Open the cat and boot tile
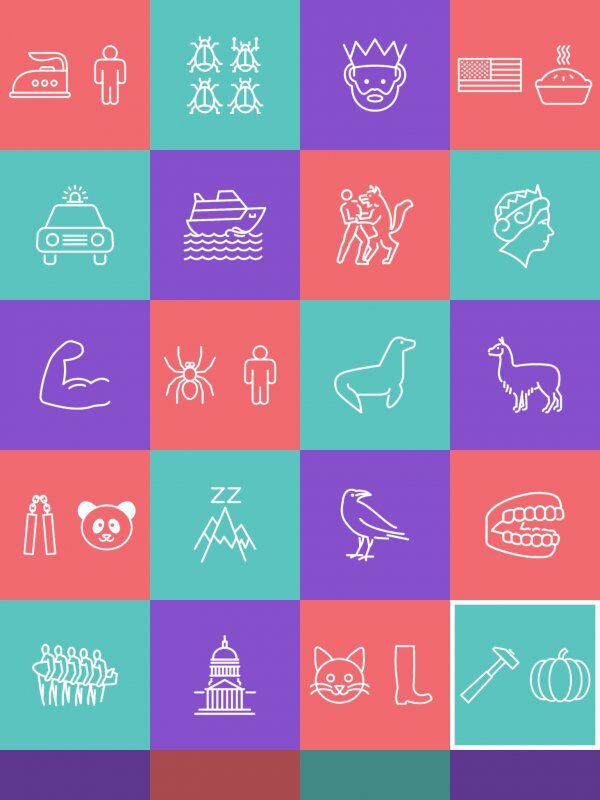The width and height of the screenshot is (600, 800). 375,675
